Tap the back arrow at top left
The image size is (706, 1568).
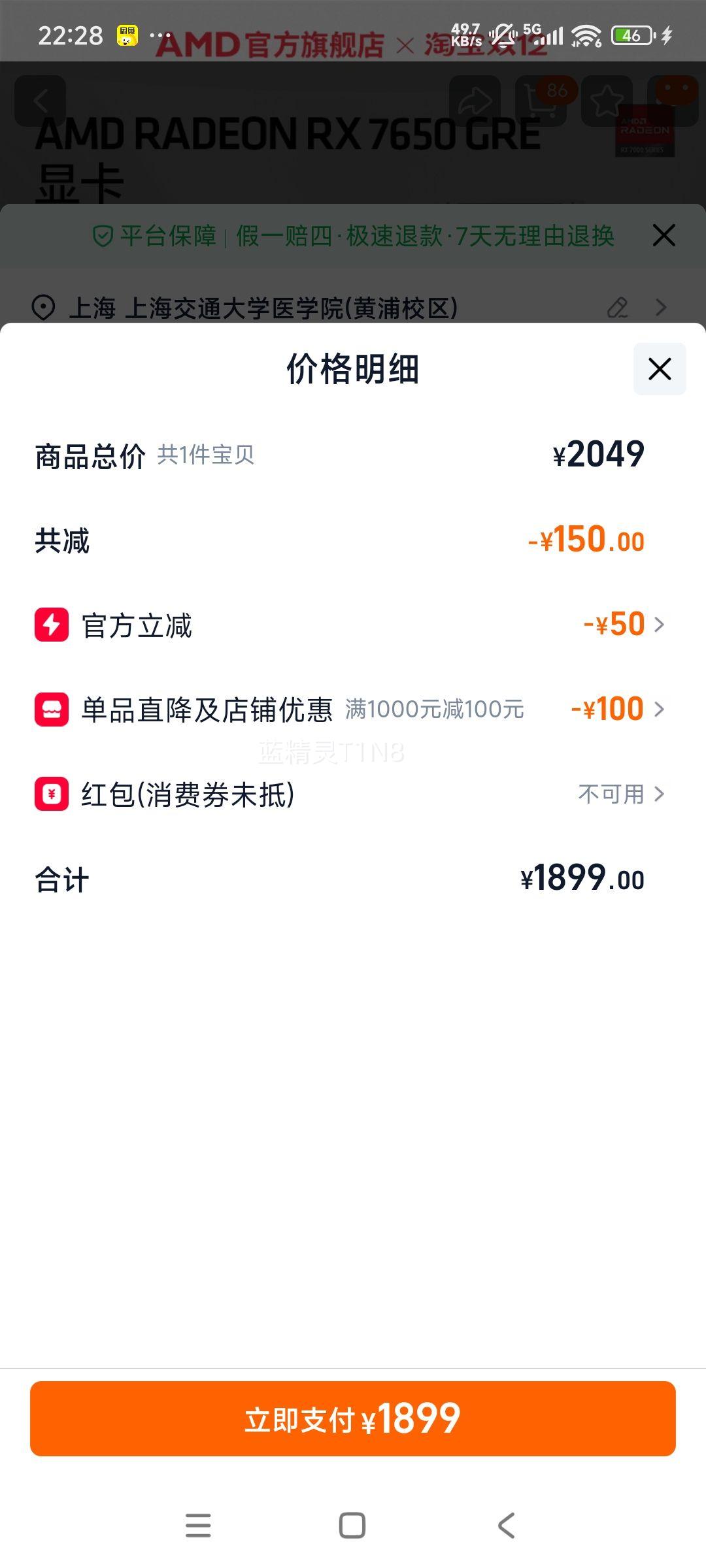pos(41,99)
